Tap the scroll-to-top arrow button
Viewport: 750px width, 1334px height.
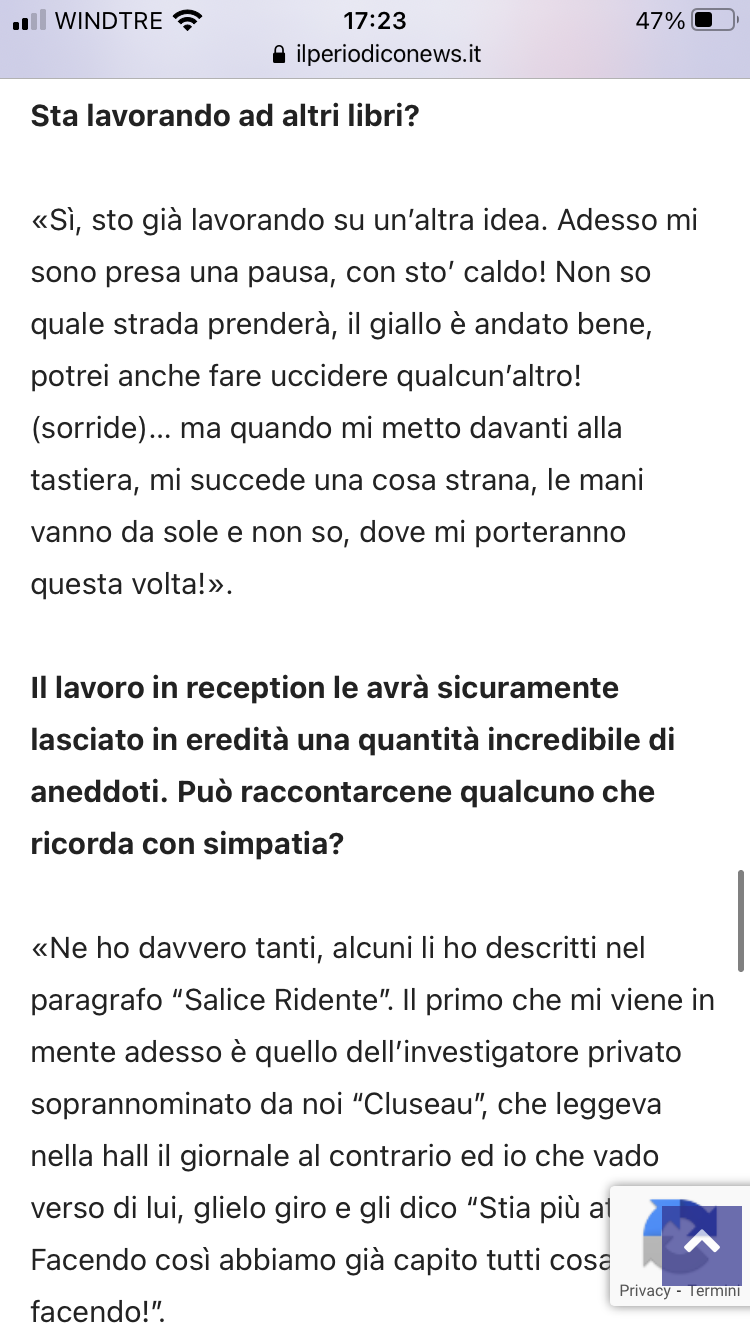pyautogui.click(x=702, y=1245)
